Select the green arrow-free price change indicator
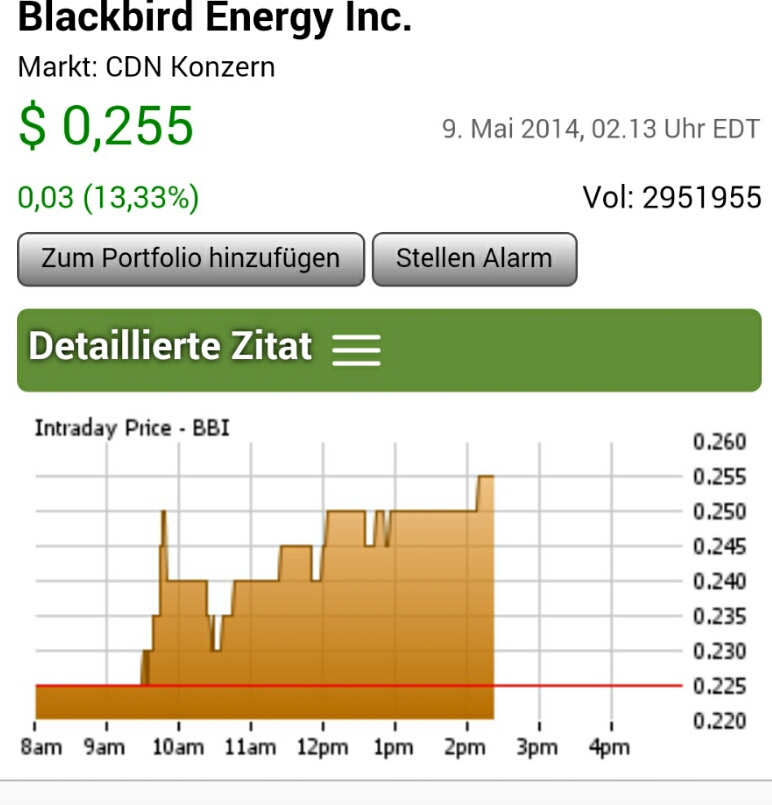The width and height of the screenshot is (772, 805). 107,196
